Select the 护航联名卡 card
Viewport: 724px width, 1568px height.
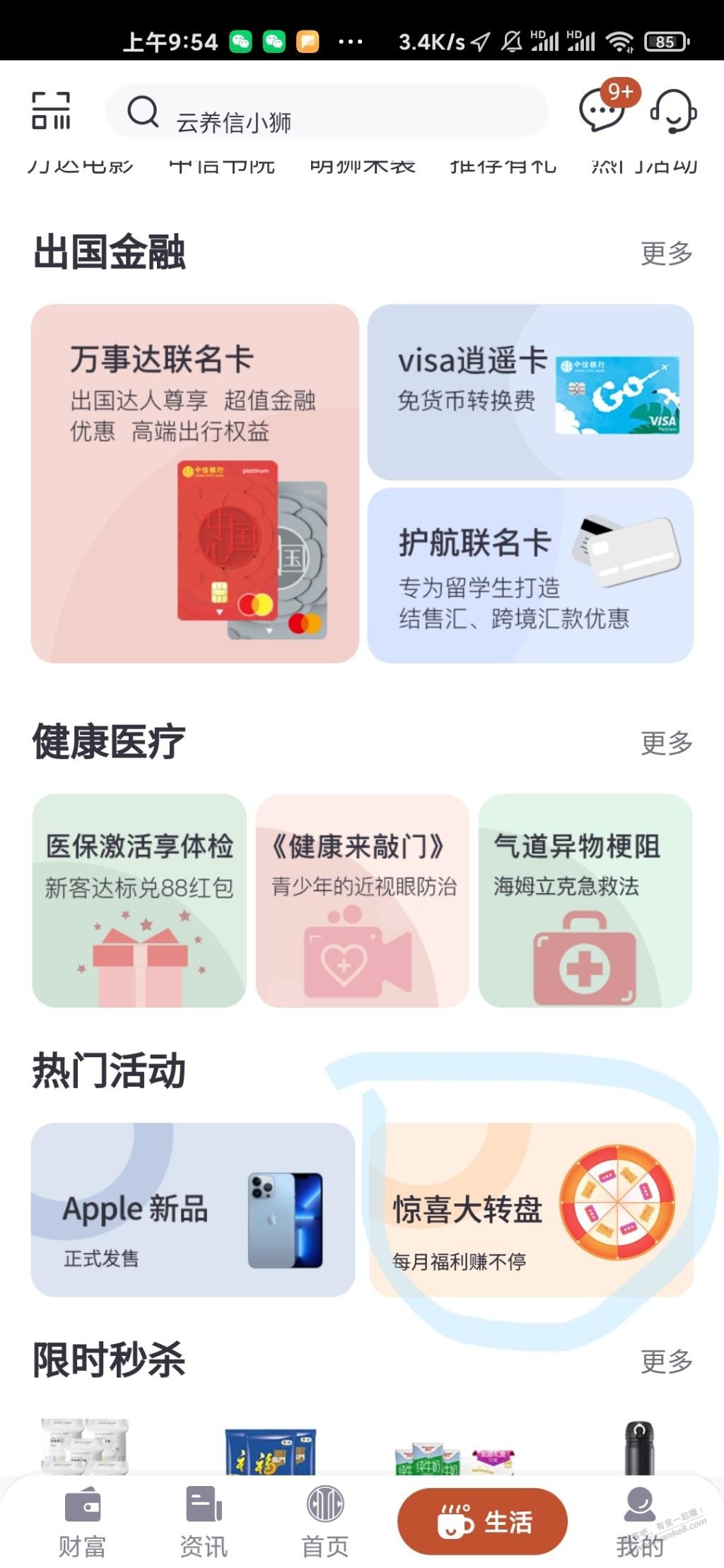[x=530, y=575]
